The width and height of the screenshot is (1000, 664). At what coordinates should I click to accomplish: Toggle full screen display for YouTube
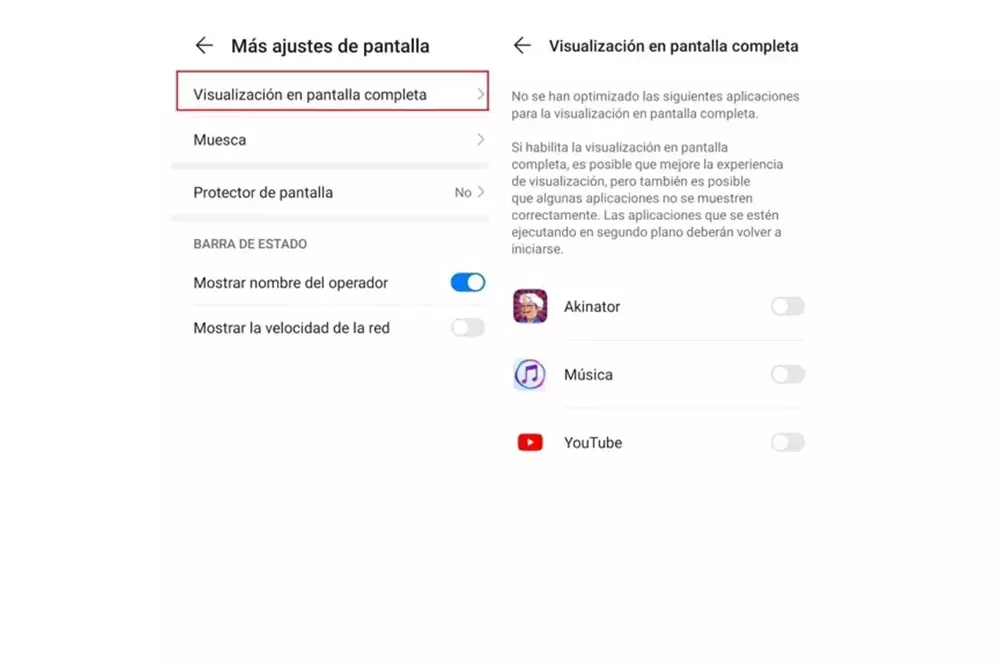pos(787,442)
